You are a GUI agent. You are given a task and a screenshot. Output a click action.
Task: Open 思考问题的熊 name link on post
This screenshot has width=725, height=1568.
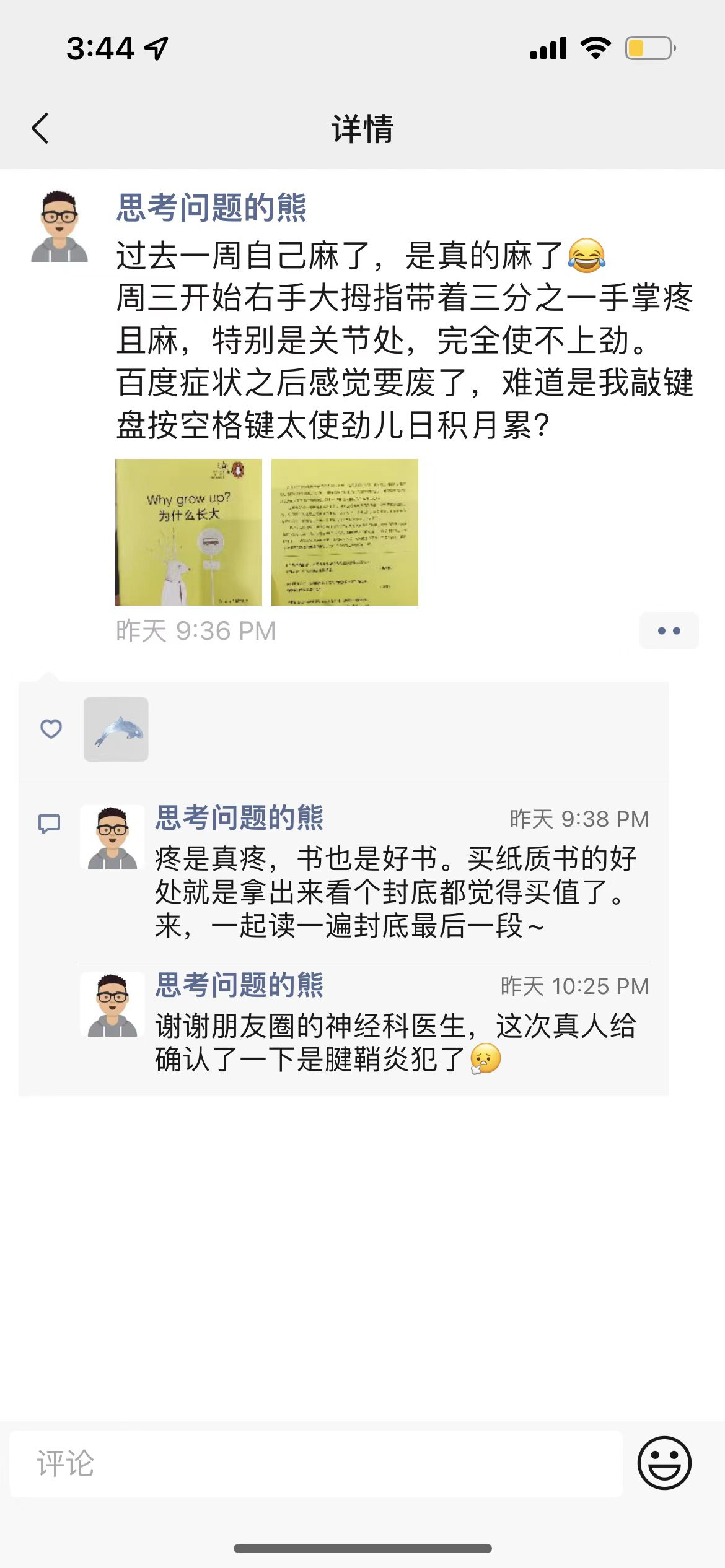click(x=211, y=207)
